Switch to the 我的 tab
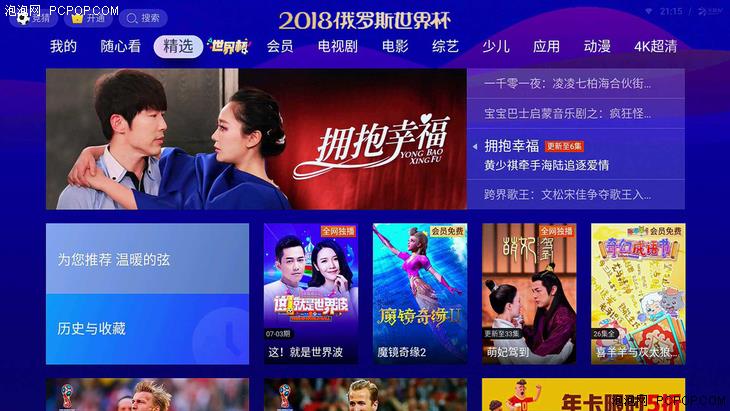 [63, 46]
